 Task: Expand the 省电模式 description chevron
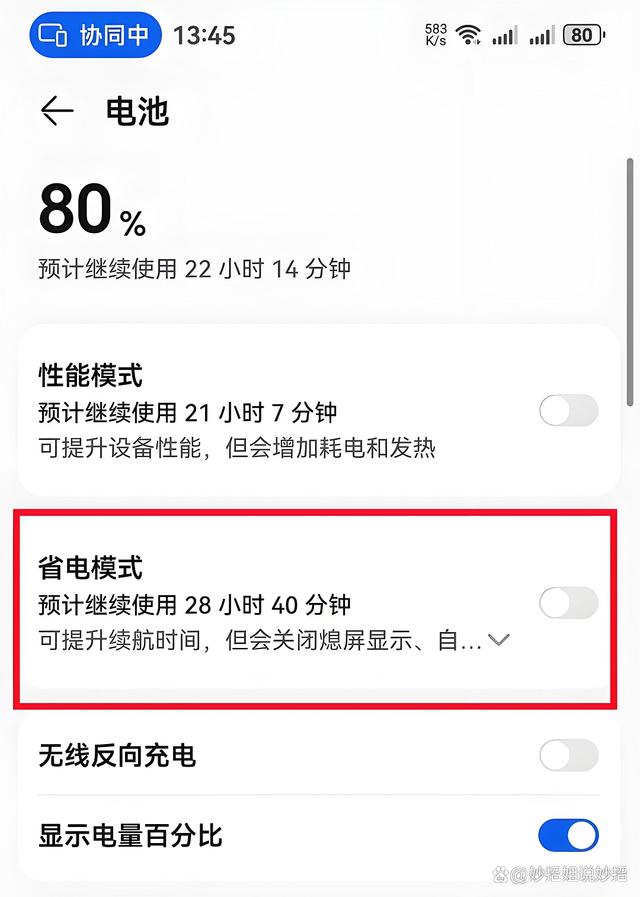click(498, 640)
